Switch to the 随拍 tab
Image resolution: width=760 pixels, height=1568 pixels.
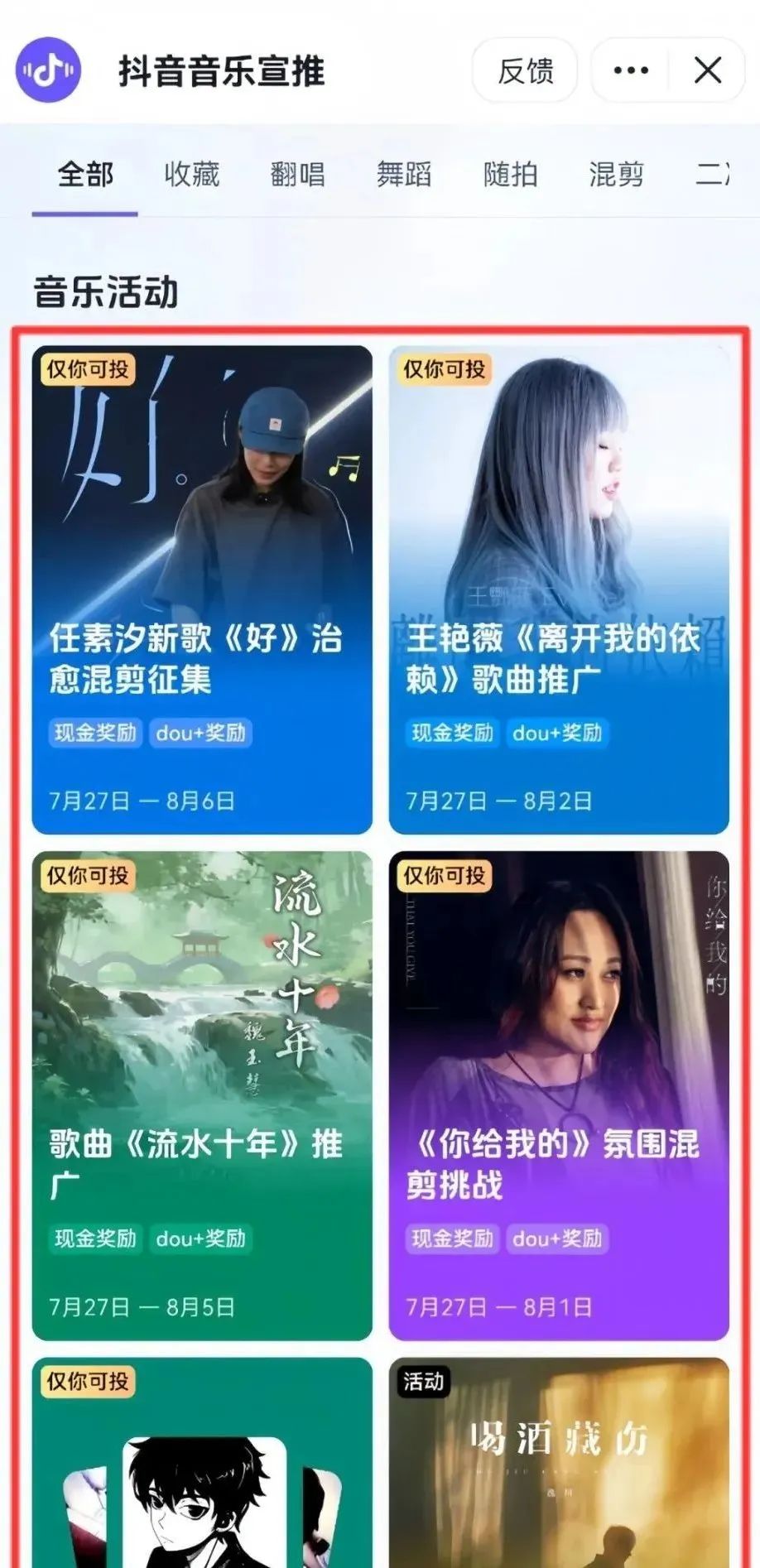click(x=511, y=175)
